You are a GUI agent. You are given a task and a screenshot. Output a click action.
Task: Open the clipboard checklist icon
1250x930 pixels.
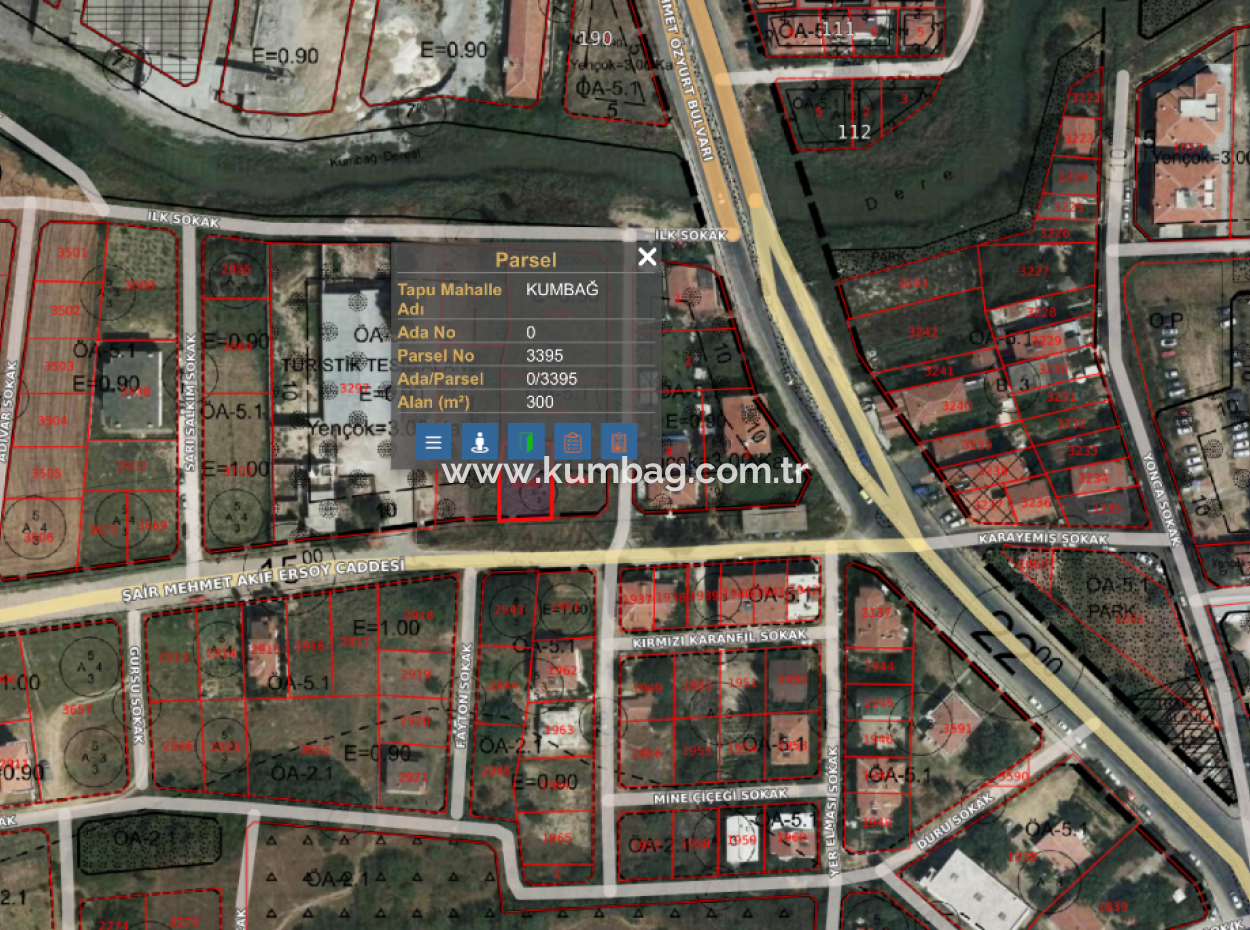(x=572, y=441)
